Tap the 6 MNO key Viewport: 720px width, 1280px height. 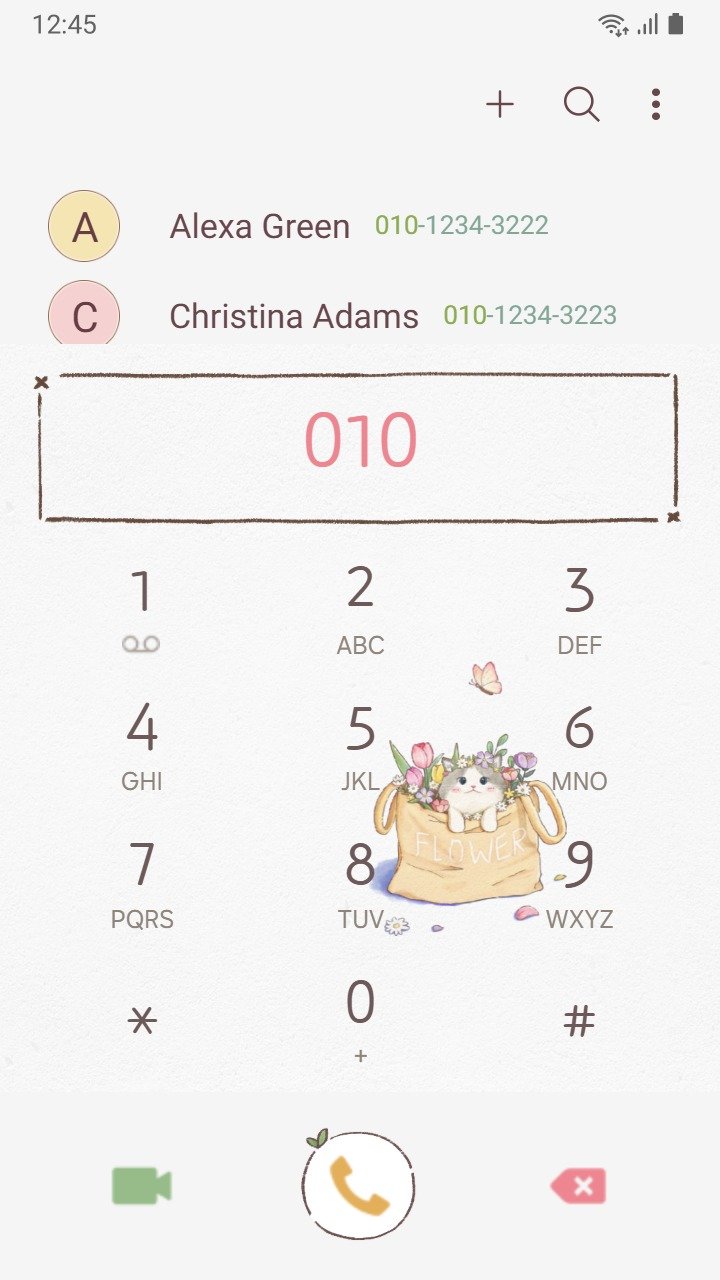580,746
